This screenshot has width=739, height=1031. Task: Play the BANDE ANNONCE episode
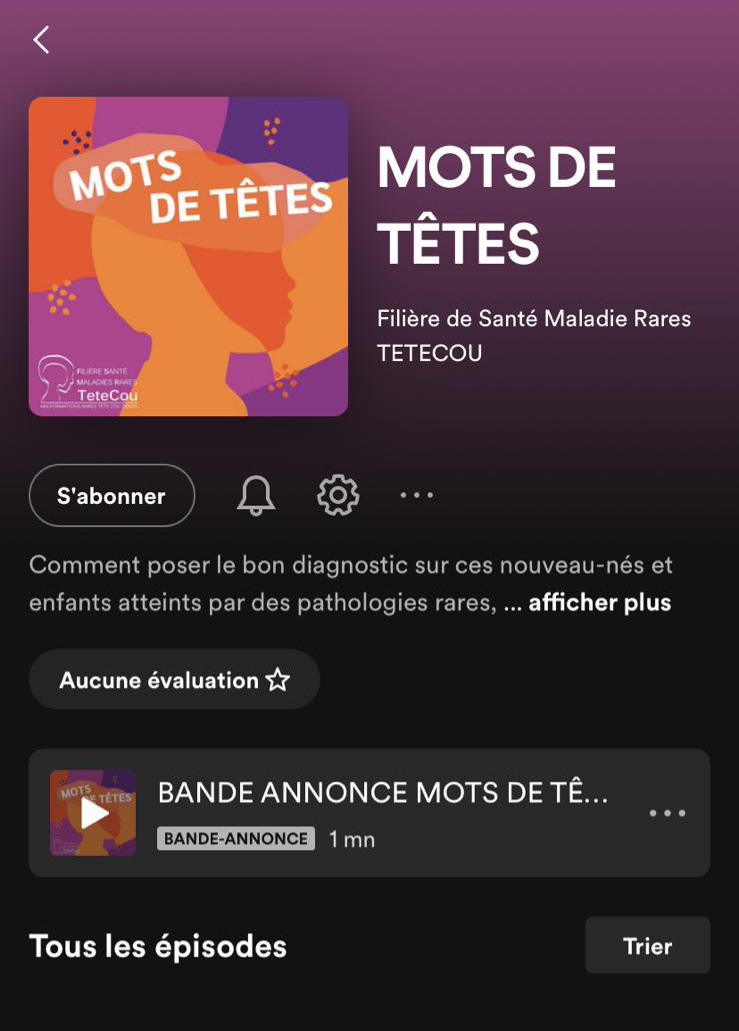coord(93,813)
